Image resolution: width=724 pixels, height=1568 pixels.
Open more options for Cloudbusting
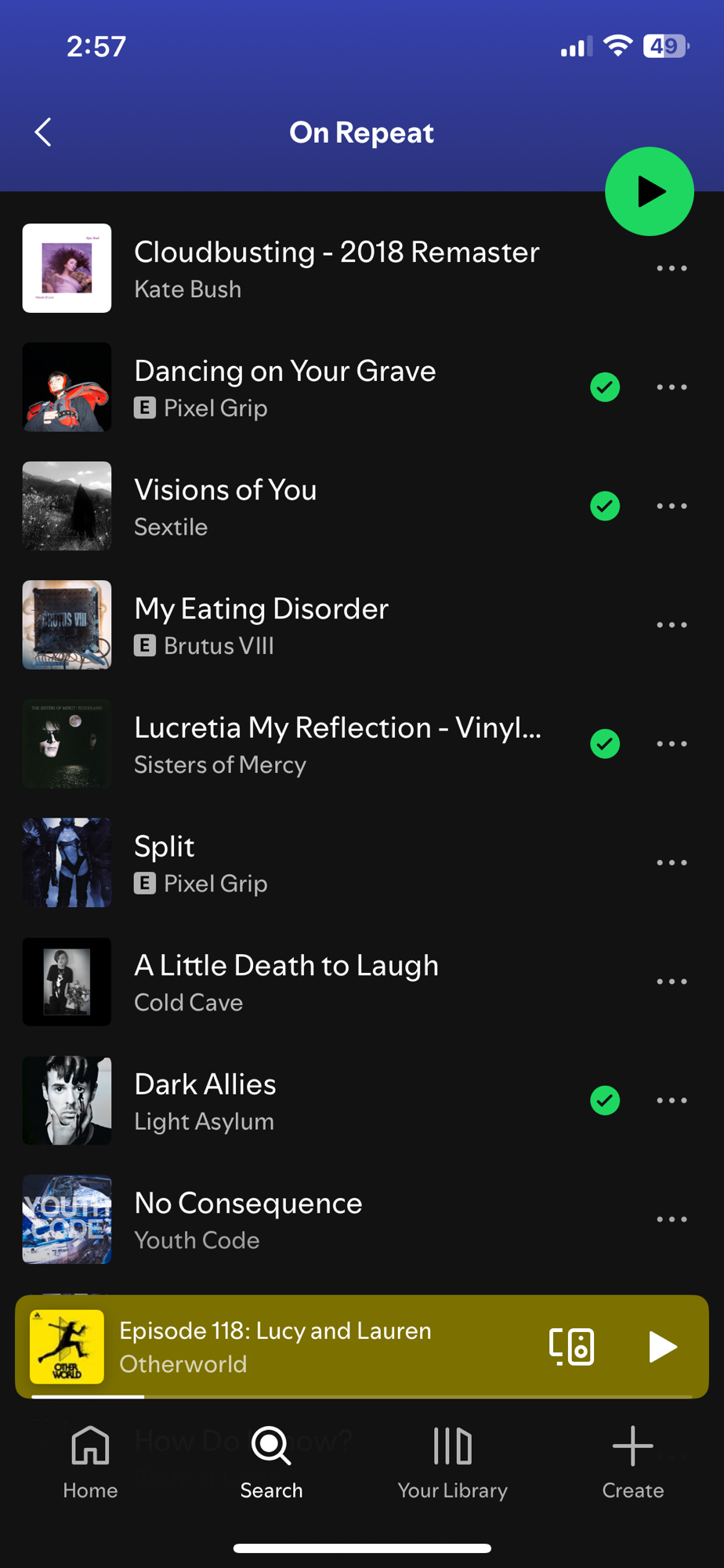[672, 268]
